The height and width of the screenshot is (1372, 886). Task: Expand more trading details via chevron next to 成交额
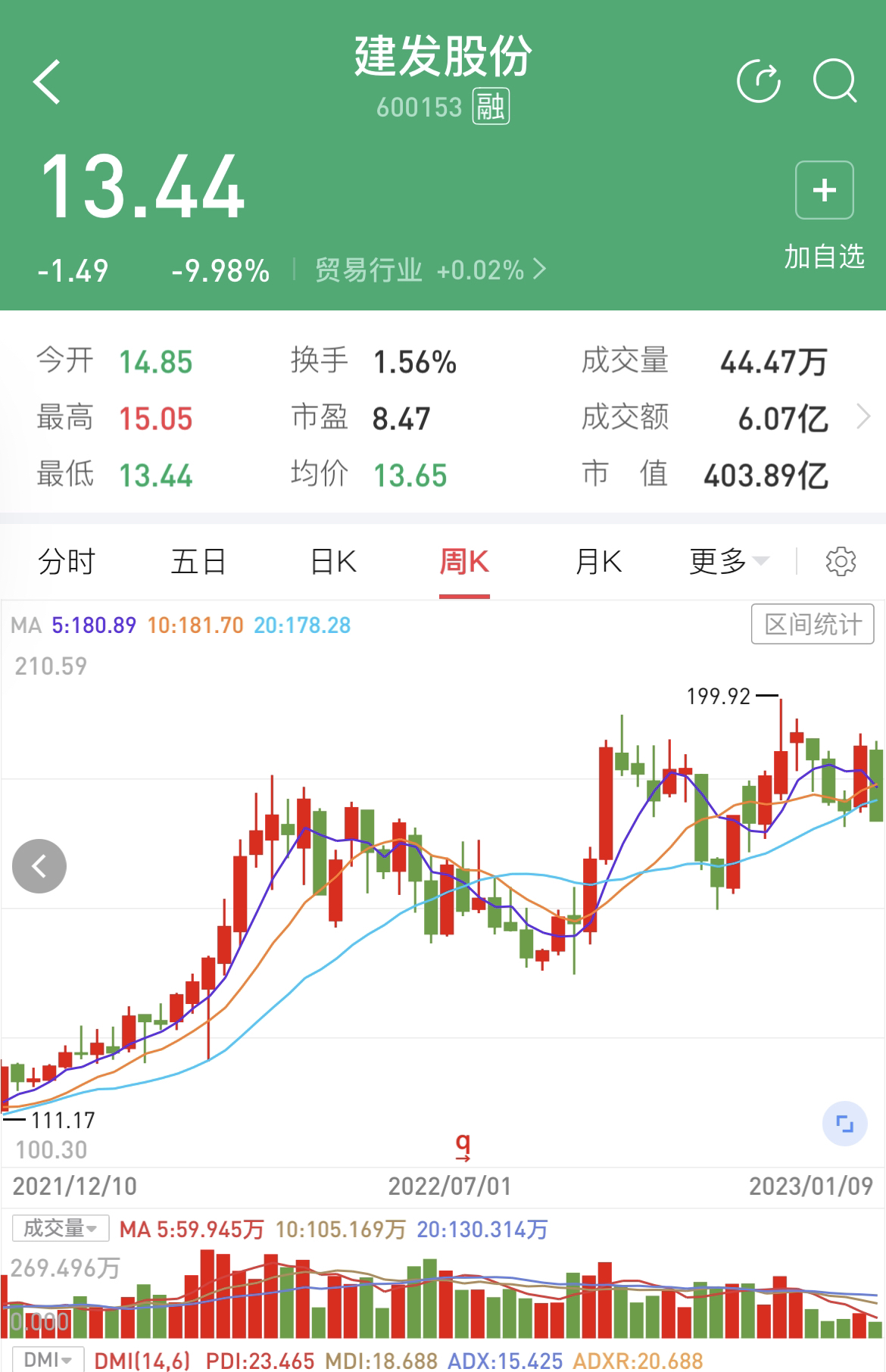(x=863, y=417)
